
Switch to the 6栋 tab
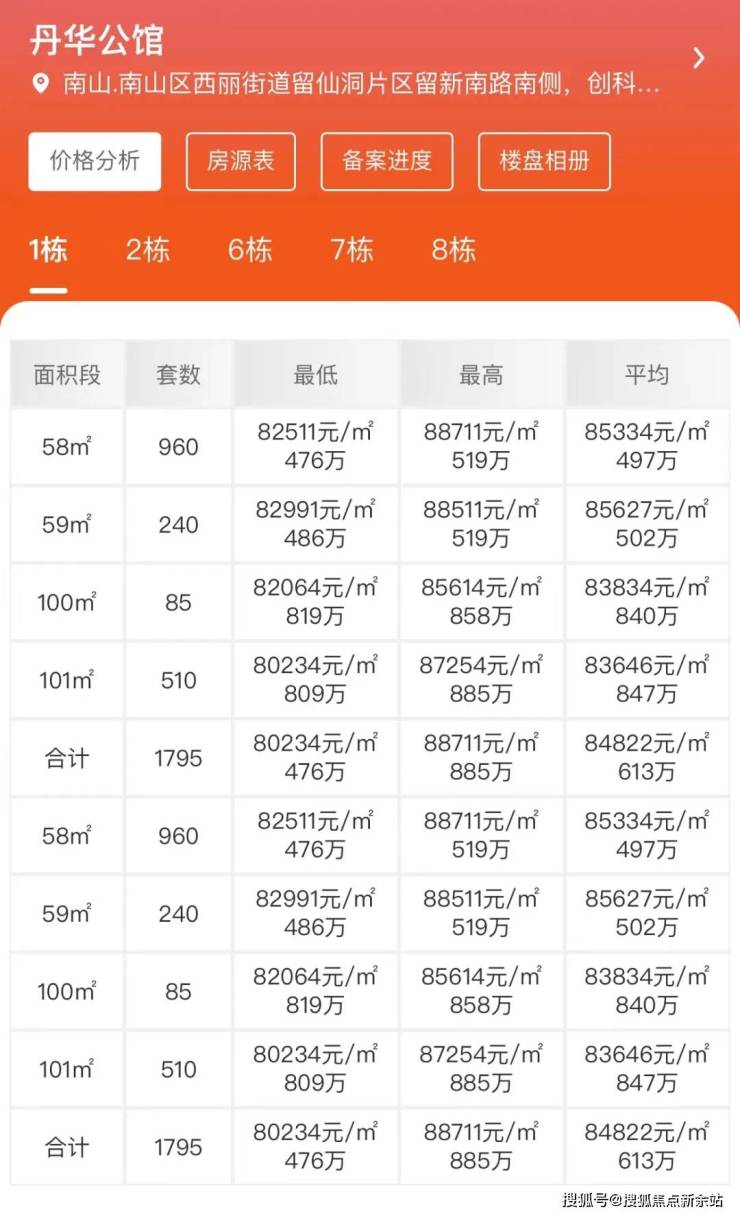(250, 250)
